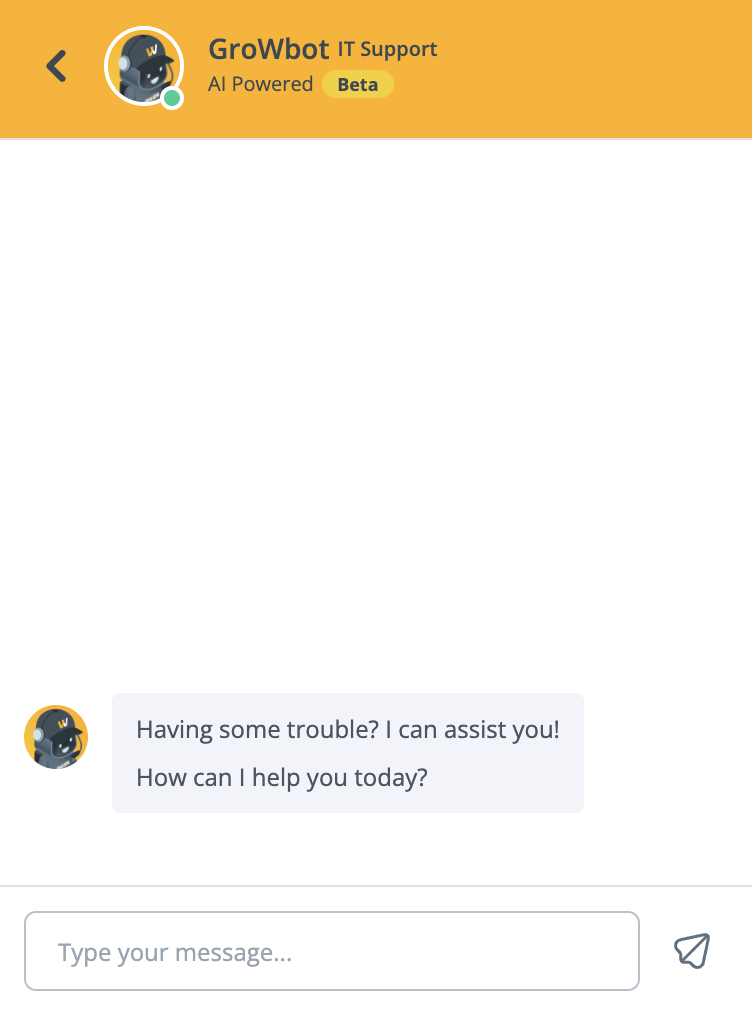Focus the 'Type your message...' field
Viewport: 752px width, 1014px height.
click(x=331, y=951)
